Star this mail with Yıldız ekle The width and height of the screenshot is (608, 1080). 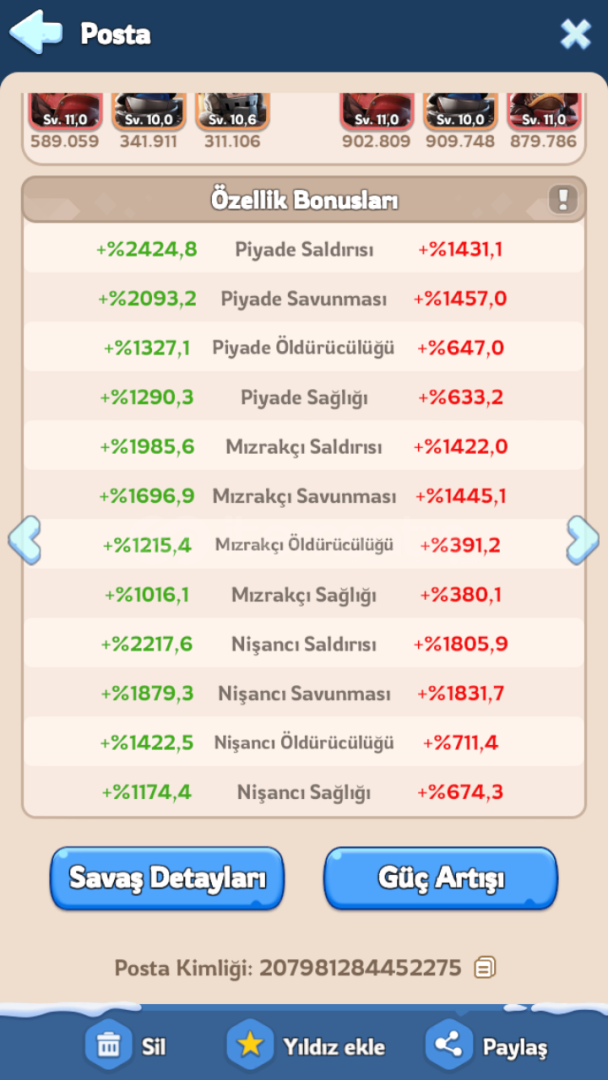(306, 1046)
